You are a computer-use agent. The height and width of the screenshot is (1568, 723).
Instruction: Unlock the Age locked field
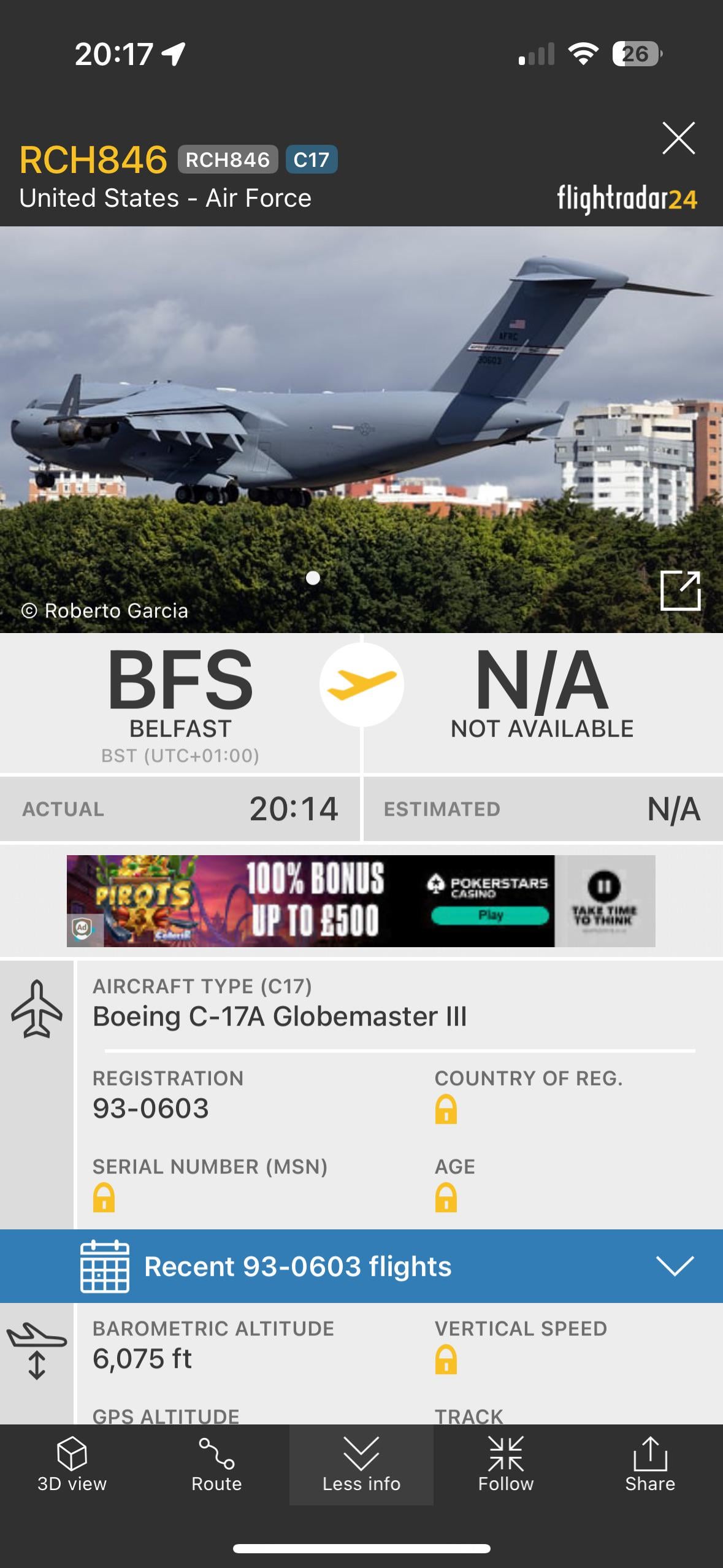tap(446, 1197)
